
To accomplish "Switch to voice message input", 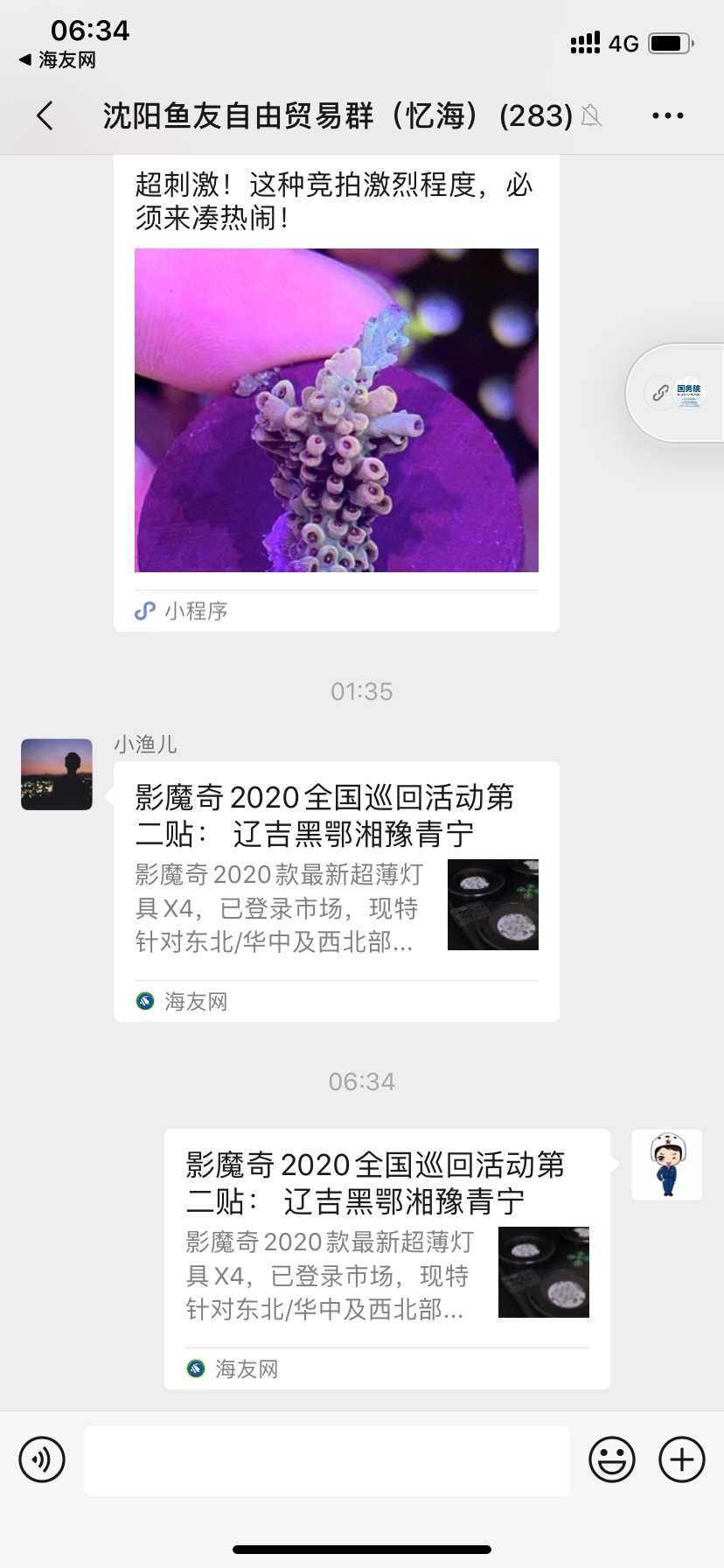I will 42,1459.
